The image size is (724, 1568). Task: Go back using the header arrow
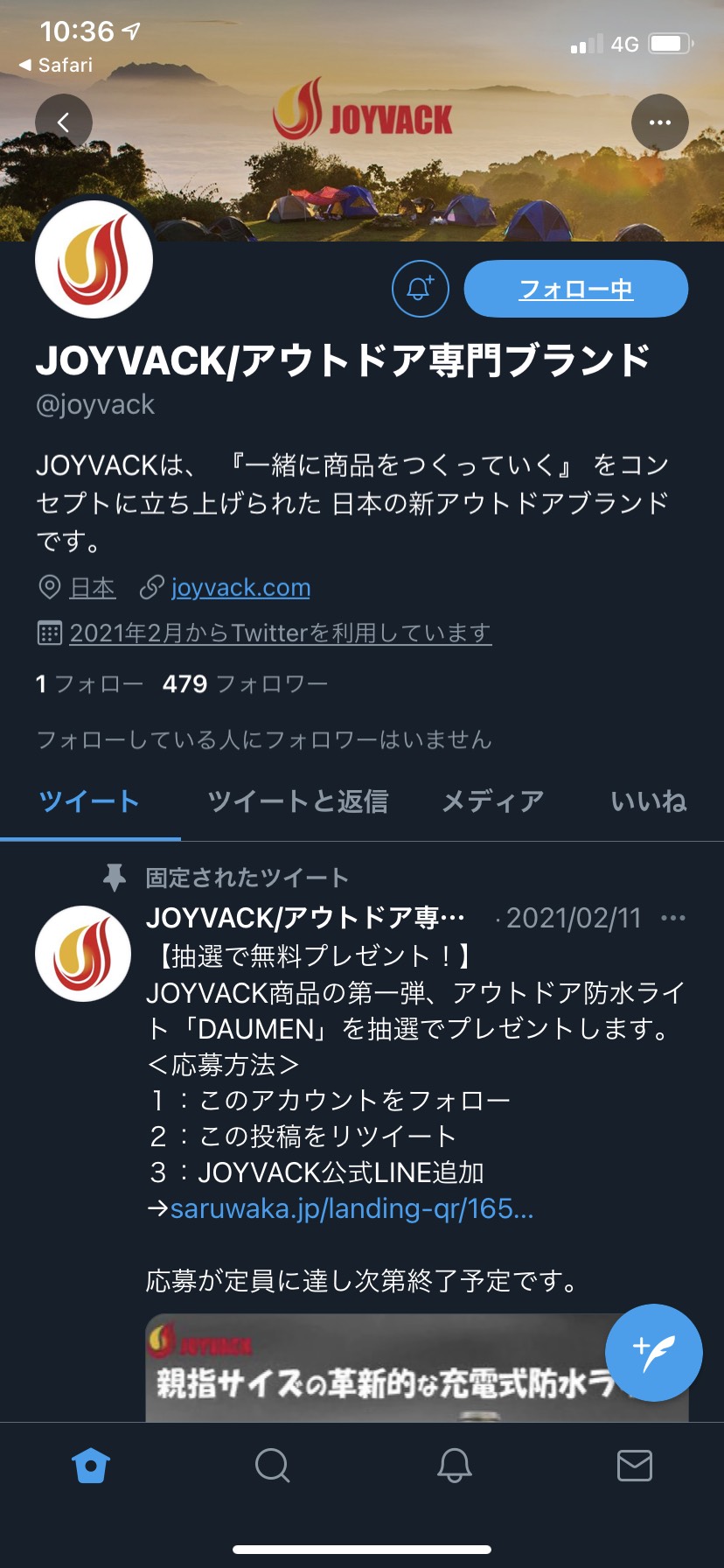tap(63, 122)
